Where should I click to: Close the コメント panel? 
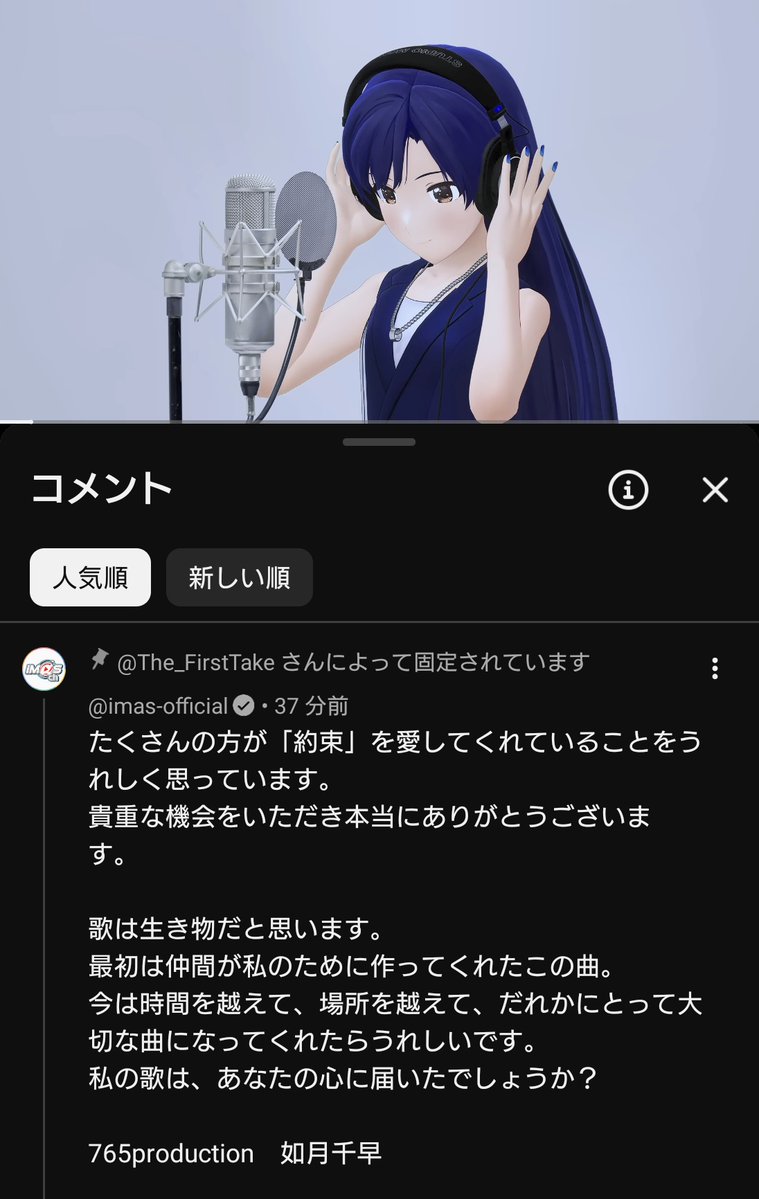(715, 490)
